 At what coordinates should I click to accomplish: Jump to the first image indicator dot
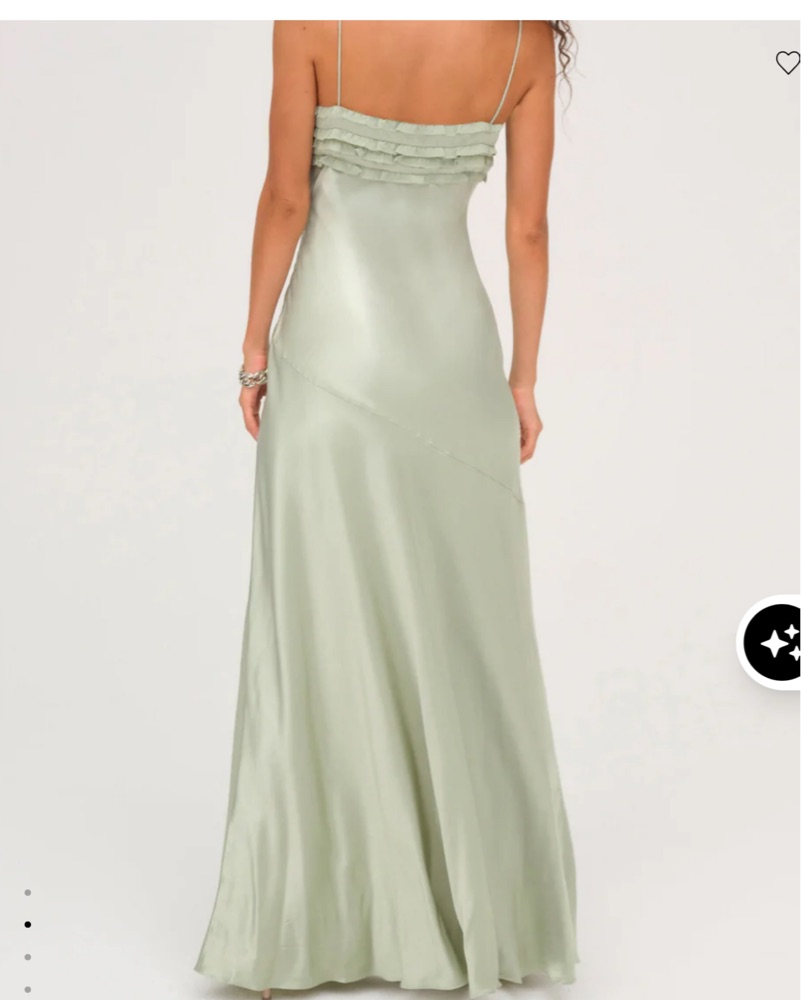tap(28, 892)
